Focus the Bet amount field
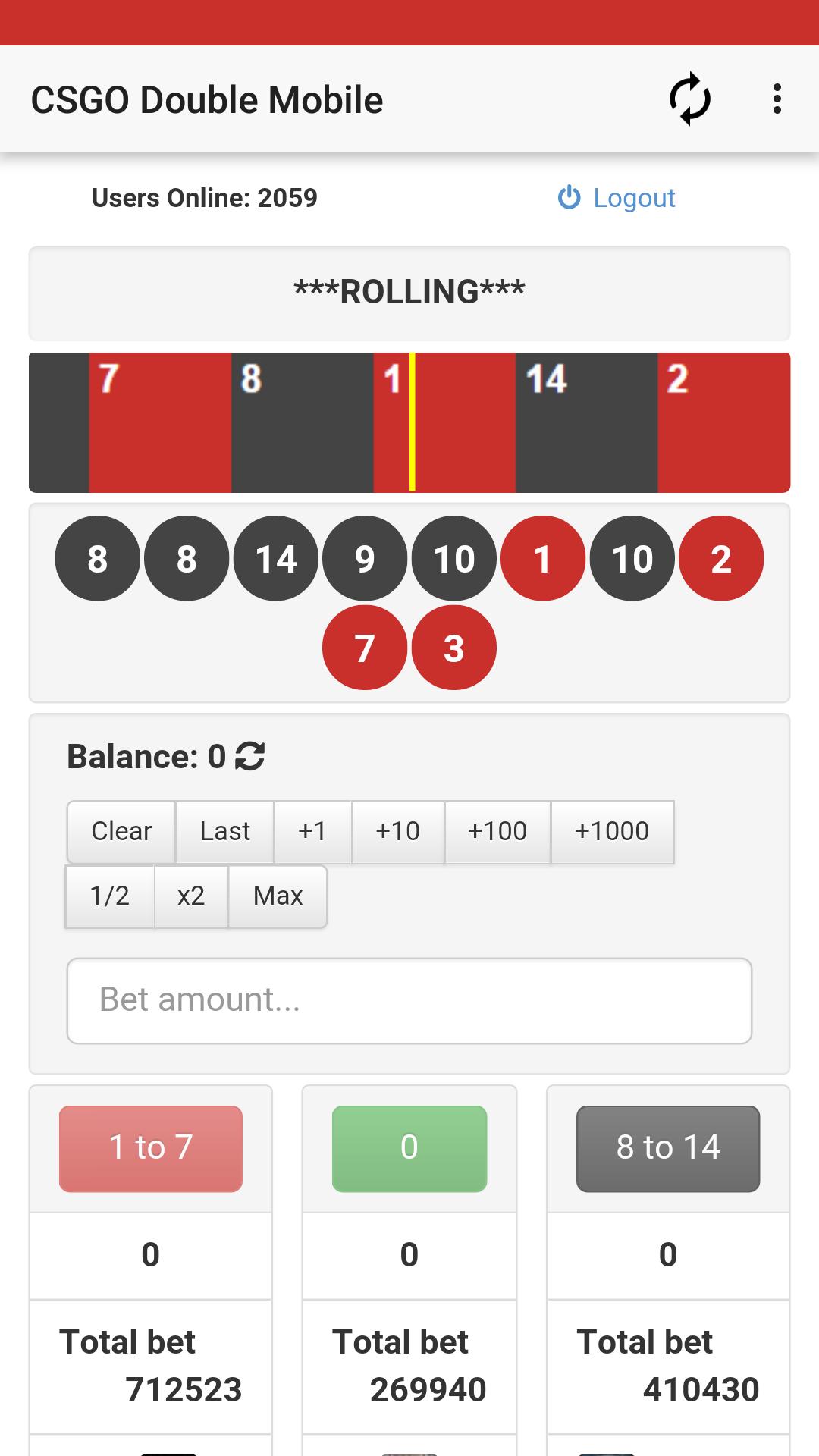The width and height of the screenshot is (819, 1456). [x=409, y=1000]
